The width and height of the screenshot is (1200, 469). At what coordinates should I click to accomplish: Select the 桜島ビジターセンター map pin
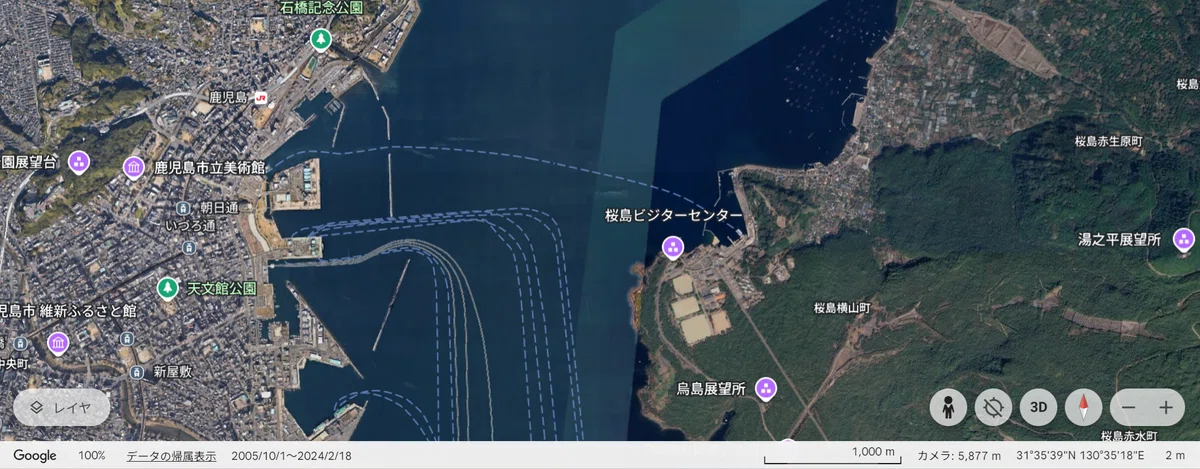tap(673, 247)
